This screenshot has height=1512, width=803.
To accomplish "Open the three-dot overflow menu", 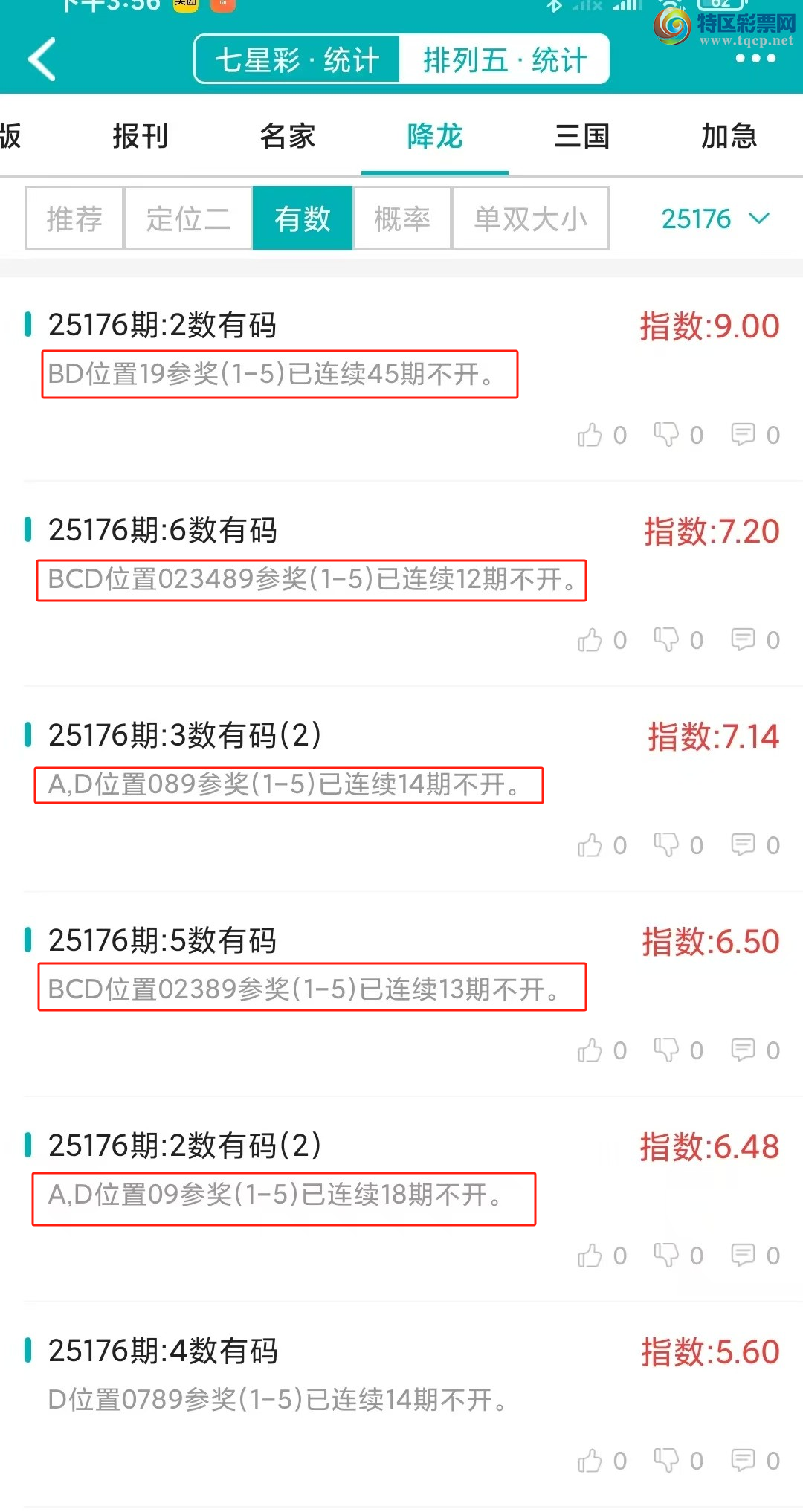I will click(755, 59).
